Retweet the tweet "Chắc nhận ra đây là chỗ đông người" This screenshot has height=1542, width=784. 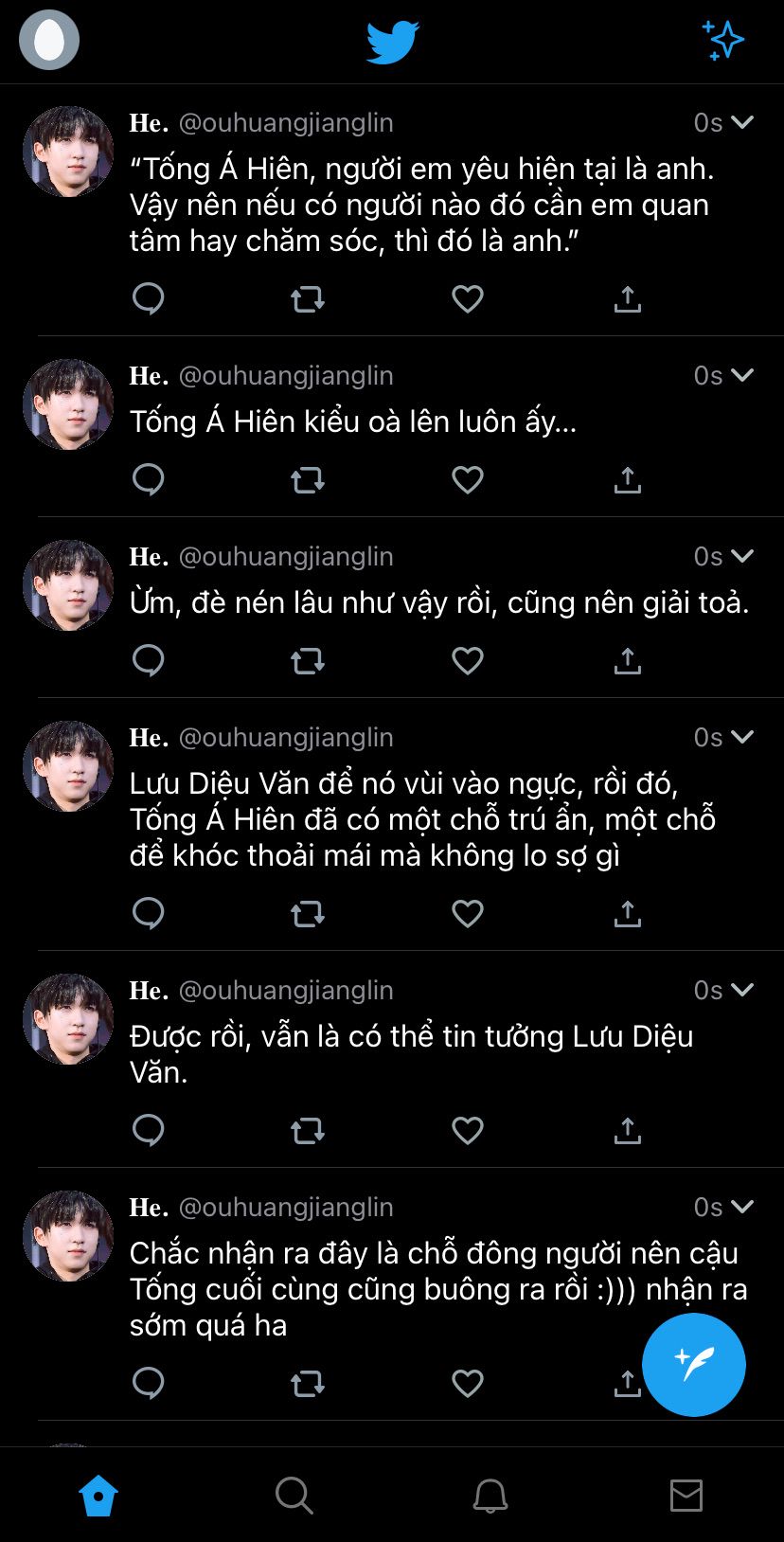[x=308, y=1384]
